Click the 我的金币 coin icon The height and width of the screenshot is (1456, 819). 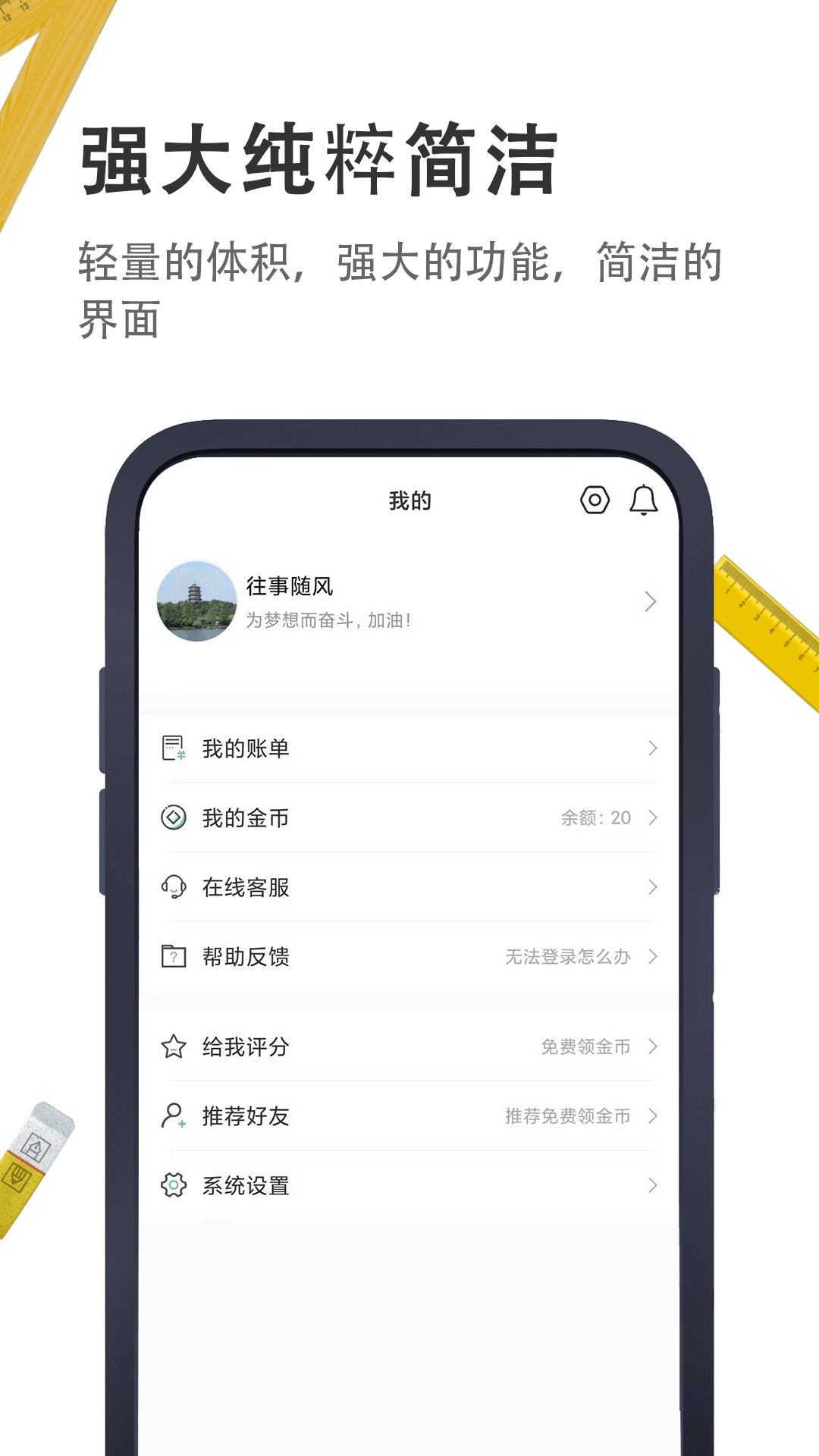173,817
